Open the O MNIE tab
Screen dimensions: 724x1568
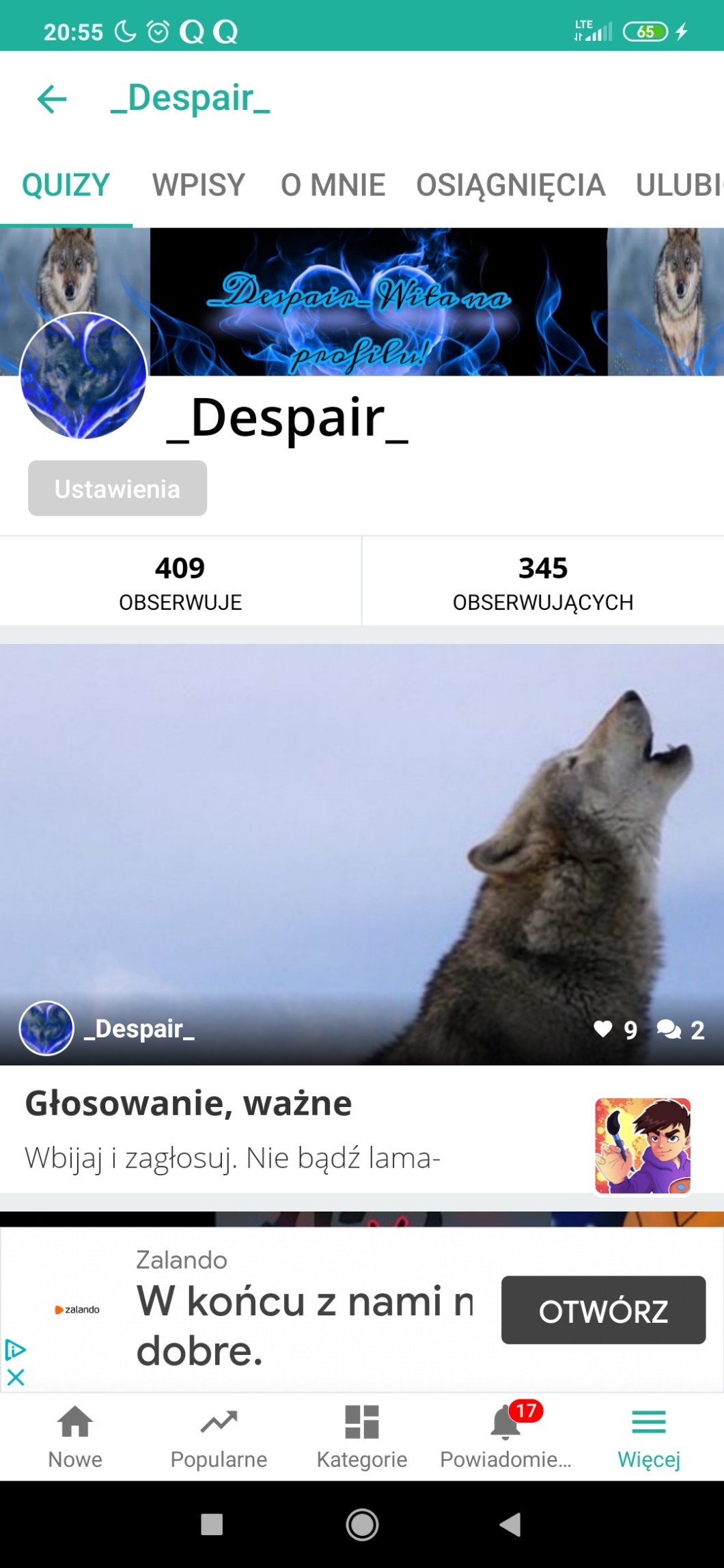point(333,185)
